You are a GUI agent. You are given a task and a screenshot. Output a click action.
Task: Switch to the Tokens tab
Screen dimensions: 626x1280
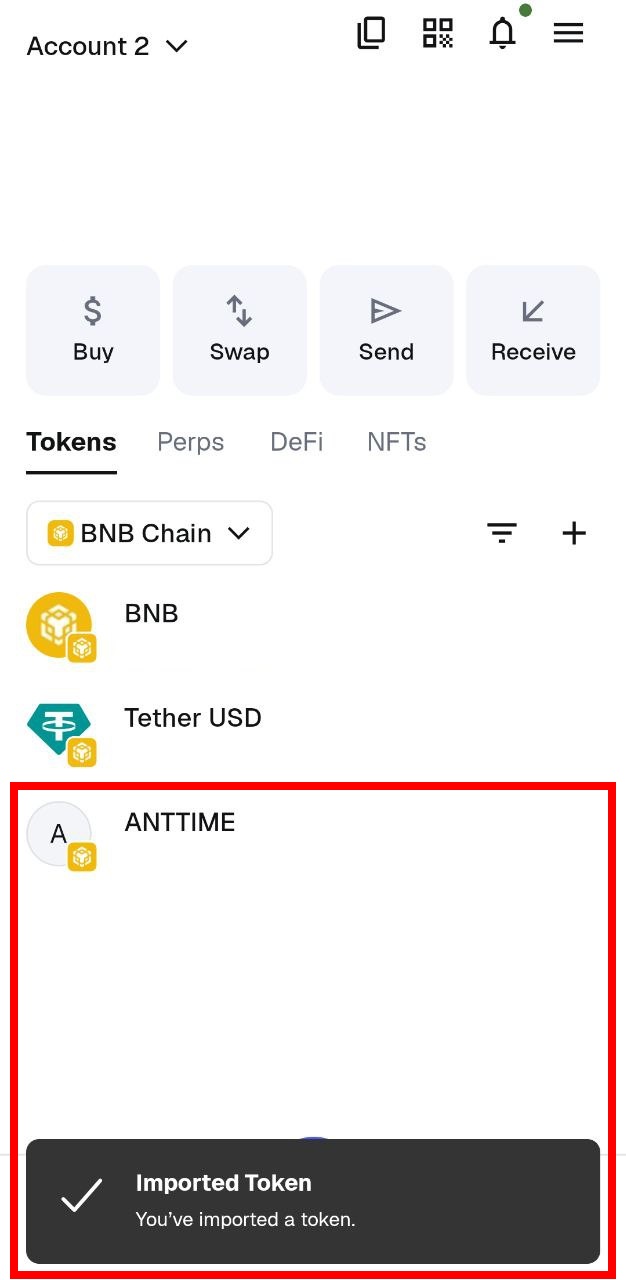(71, 442)
